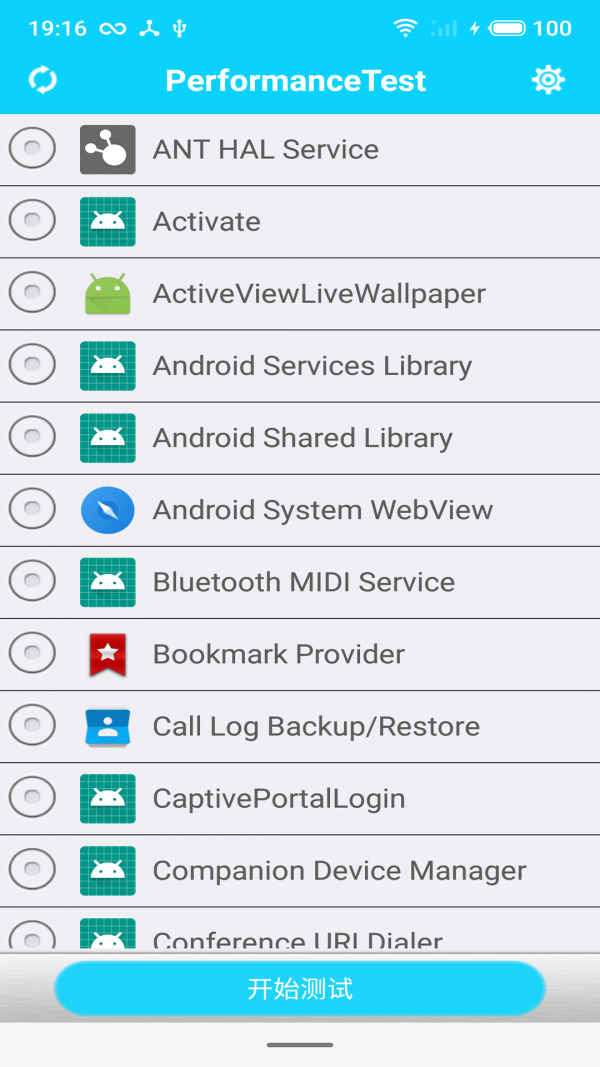The height and width of the screenshot is (1067, 600).
Task: Pick the Bookmark Provider radio button
Action: pos(32,653)
